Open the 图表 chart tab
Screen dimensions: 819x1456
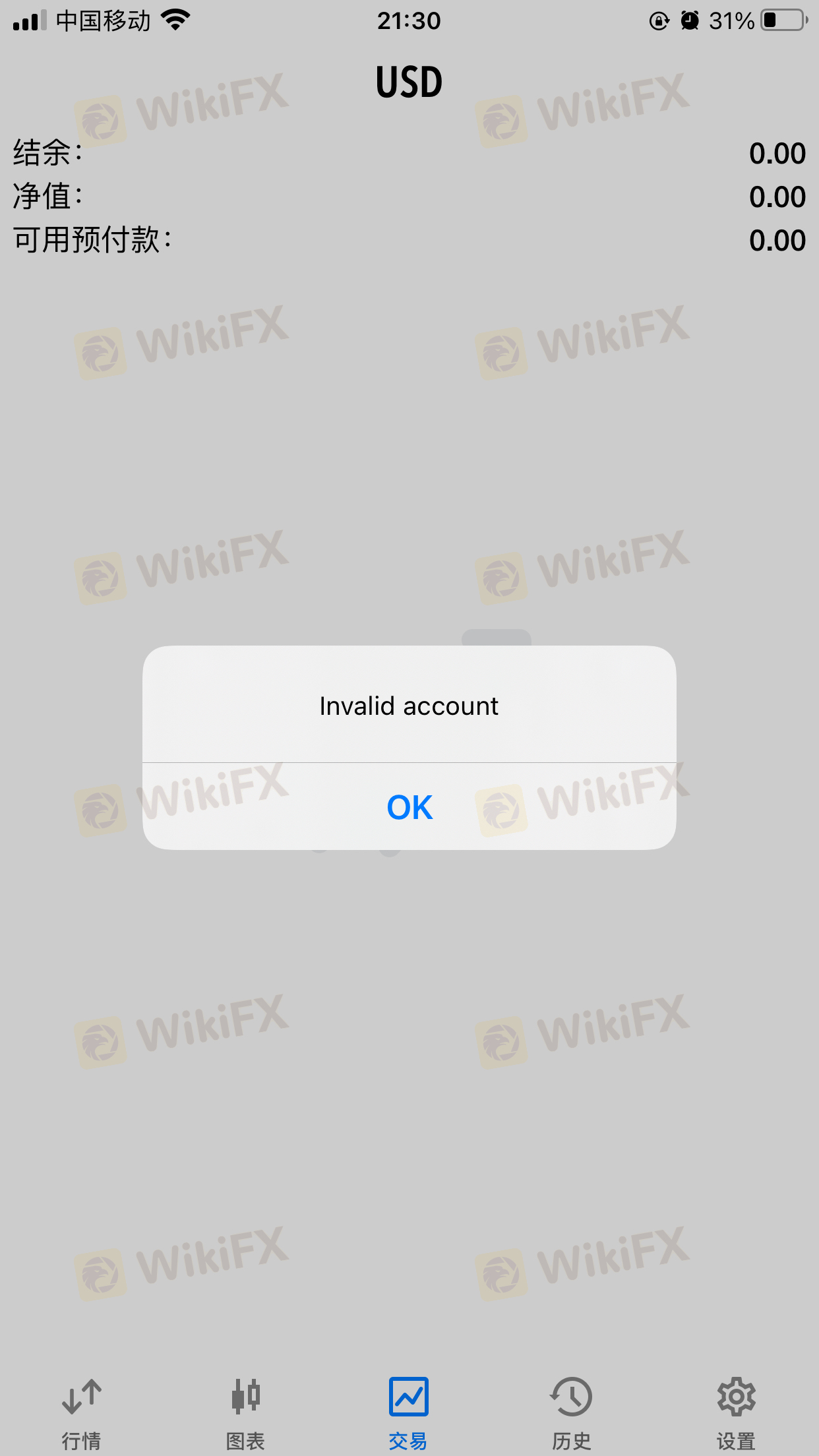point(245,1412)
